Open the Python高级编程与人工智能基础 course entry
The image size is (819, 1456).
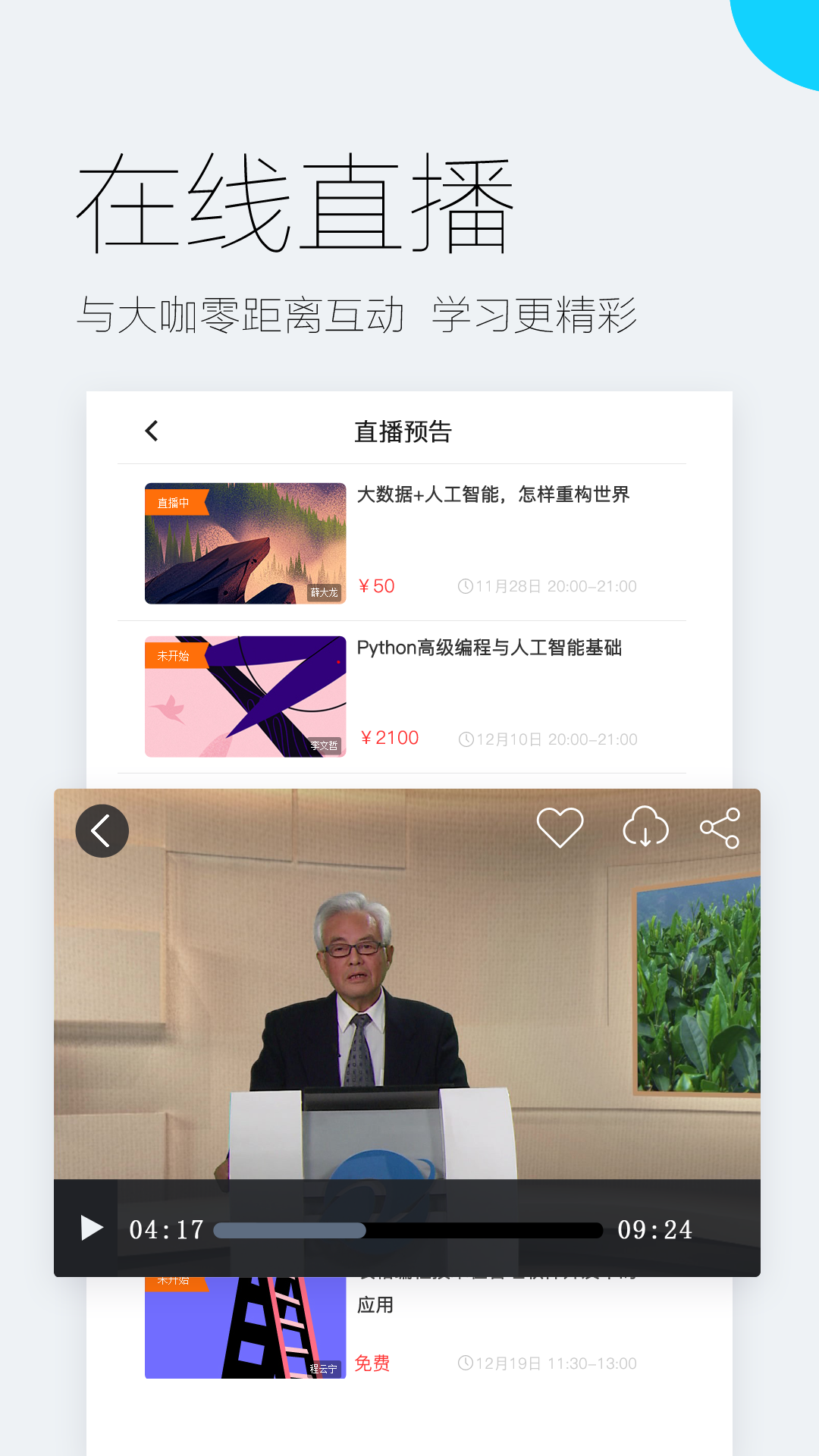tap(490, 648)
